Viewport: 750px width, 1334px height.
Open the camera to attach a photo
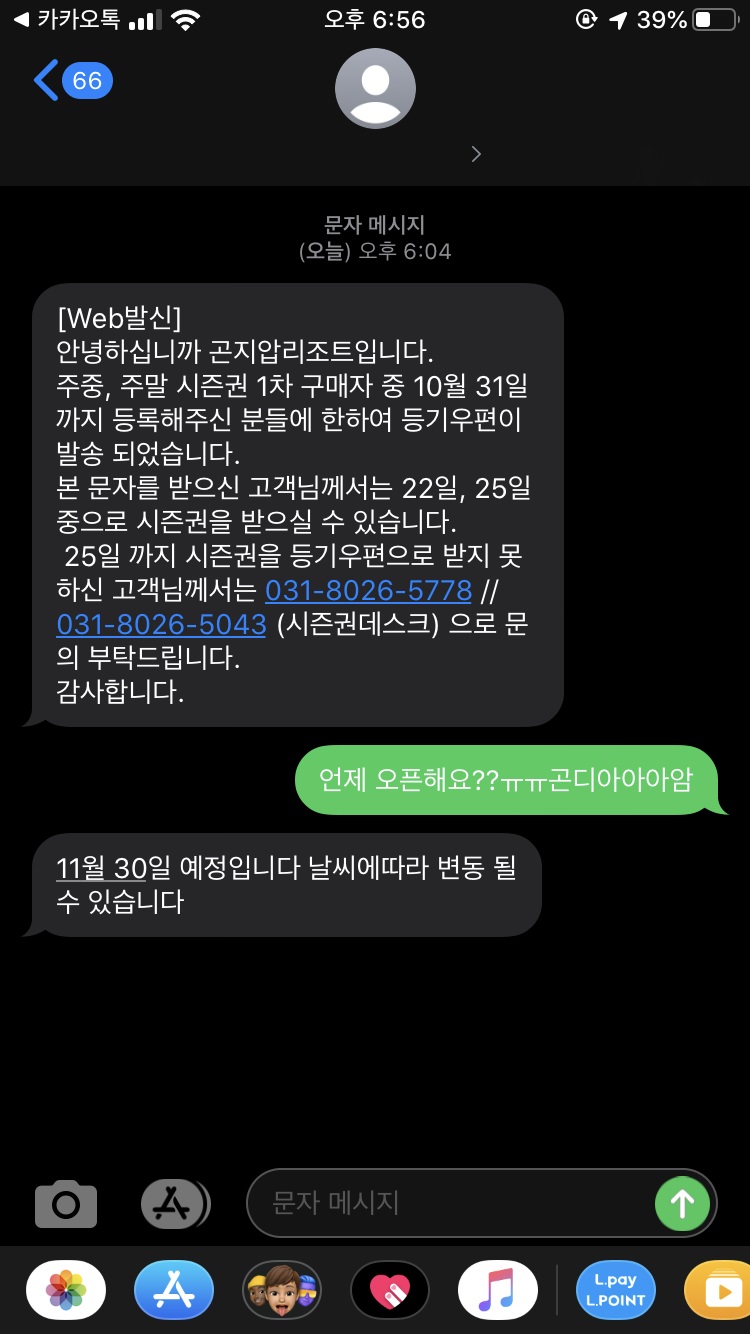[66, 1203]
